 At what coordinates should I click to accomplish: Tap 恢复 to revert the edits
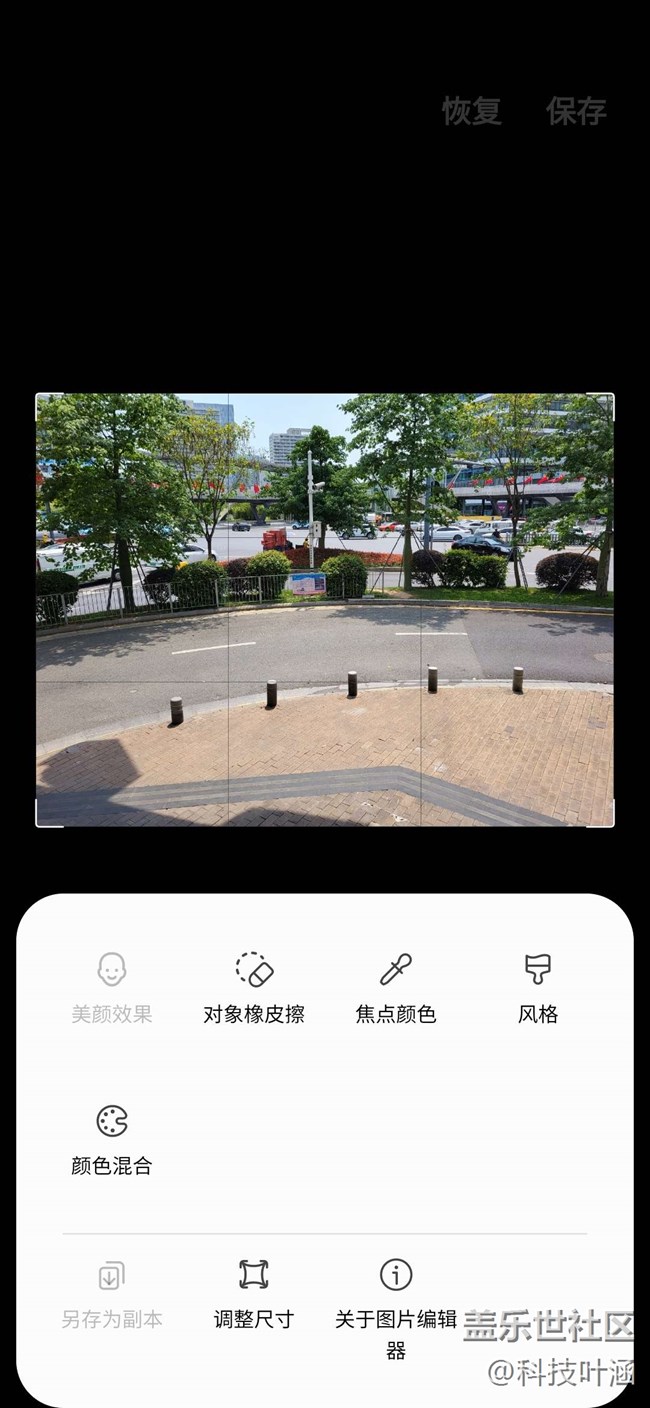pyautogui.click(x=472, y=111)
